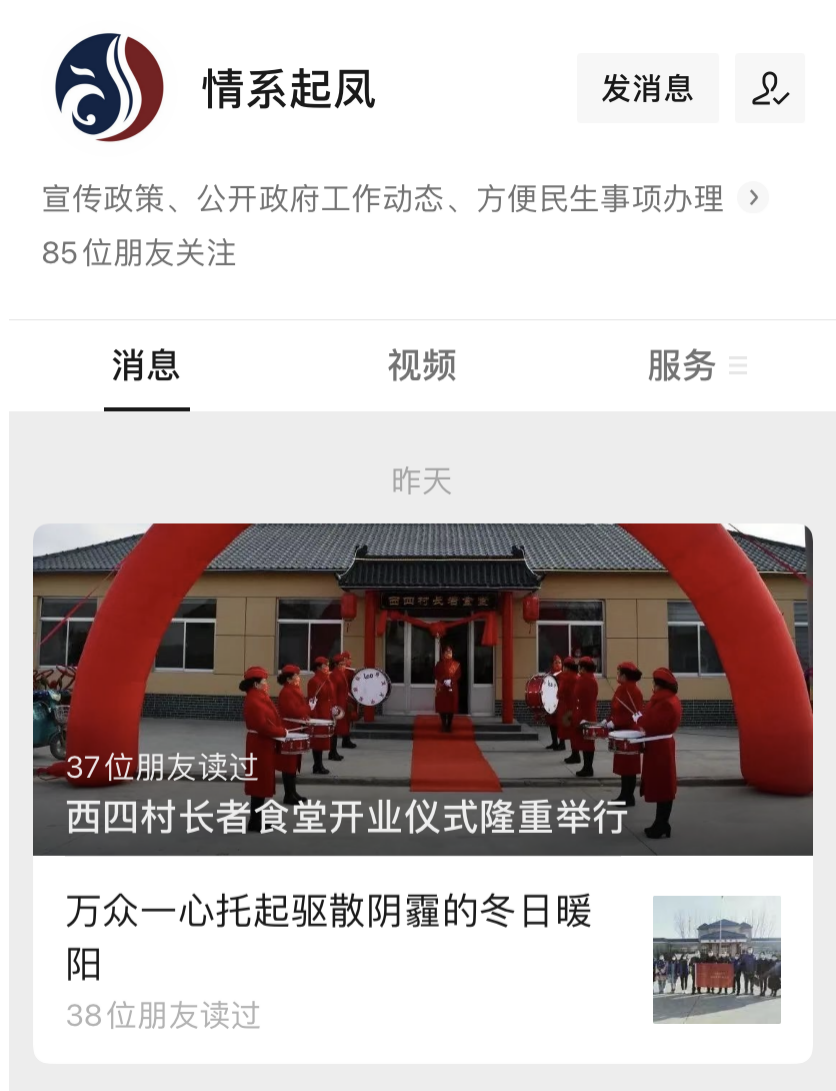This screenshot has width=836, height=1091.
Task: Select the 消息 tab
Action: [x=146, y=366]
